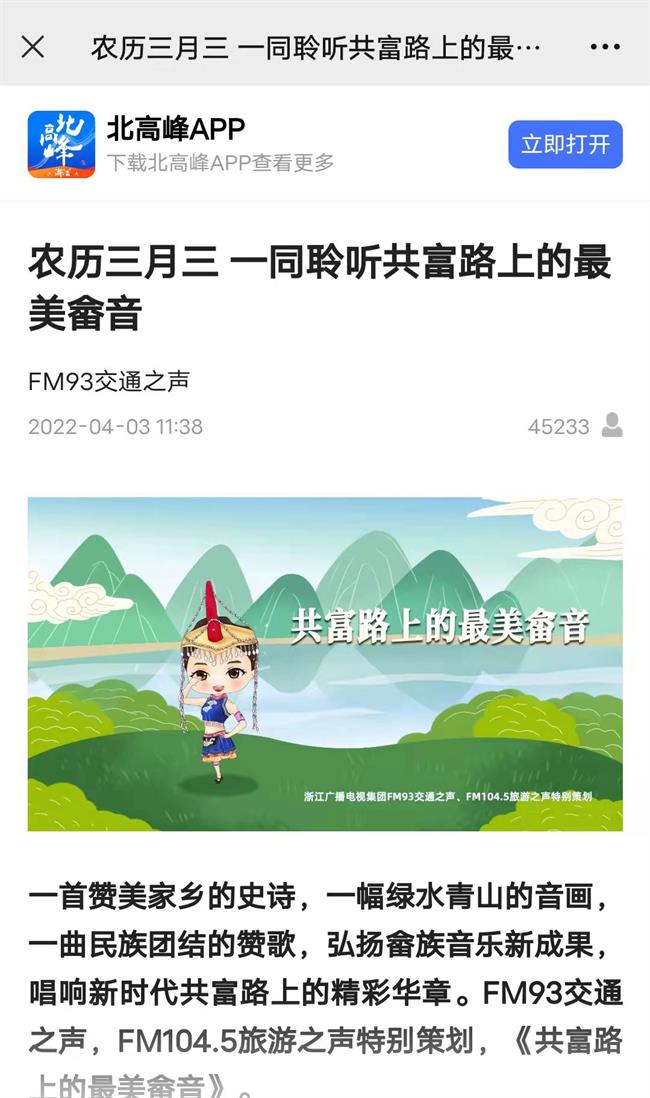Open the 共富路上的最美畲音 cover image

click(x=325, y=664)
